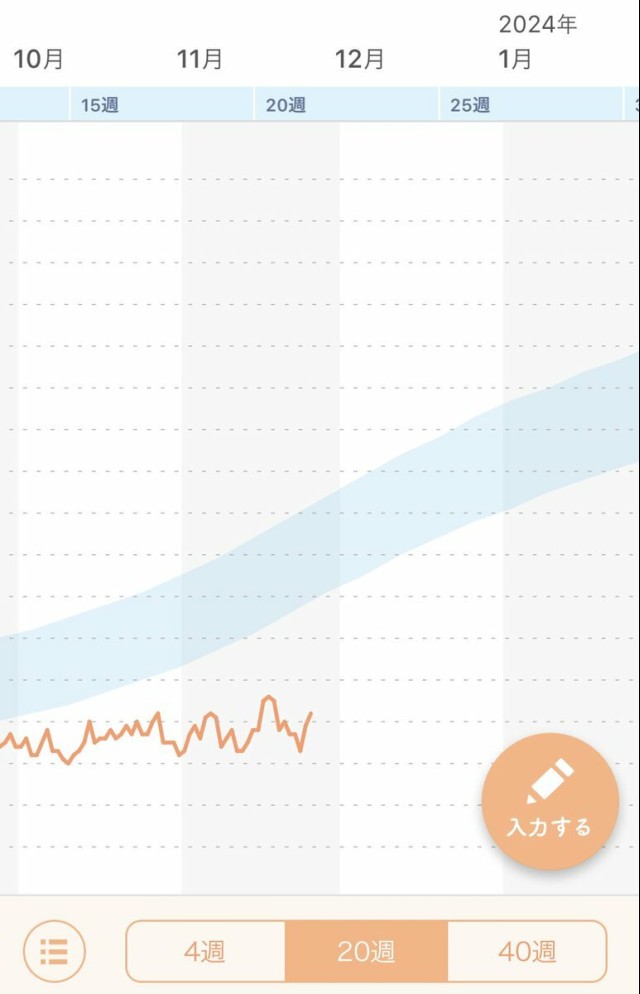Image resolution: width=640 pixels, height=994 pixels.
Task: Tap the 入力する floating pencil button
Action: pyautogui.click(x=549, y=800)
